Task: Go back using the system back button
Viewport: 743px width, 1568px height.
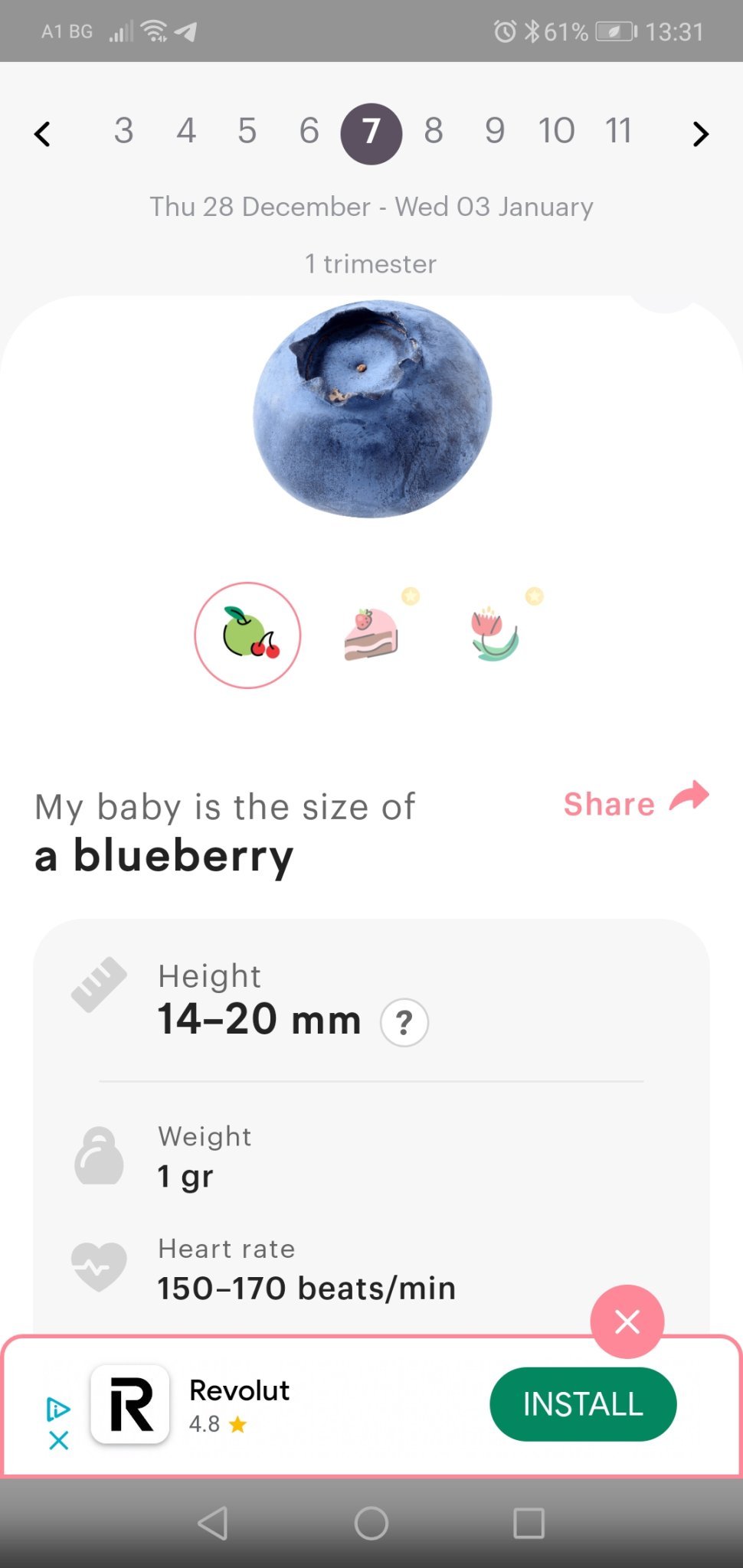Action: 213,1523
